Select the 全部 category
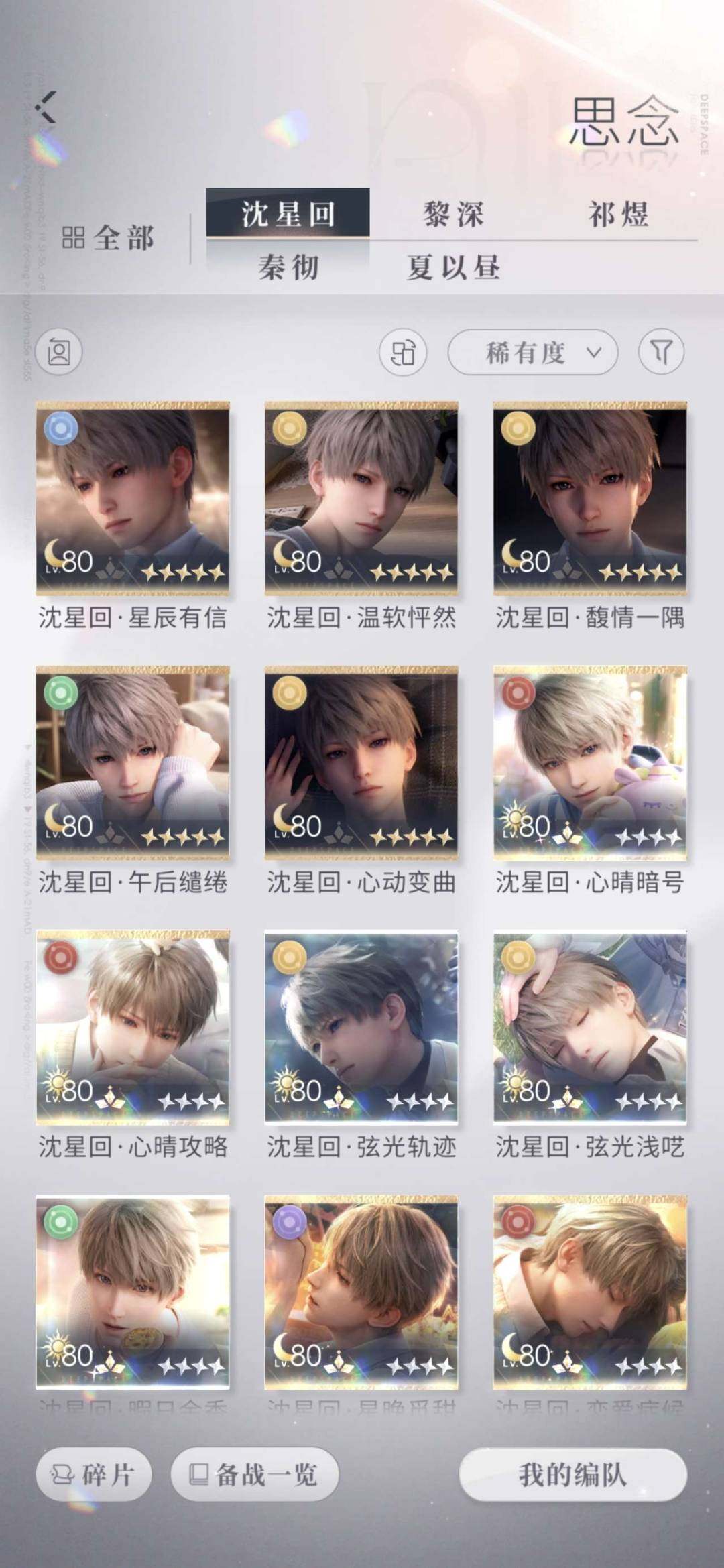 pos(109,237)
